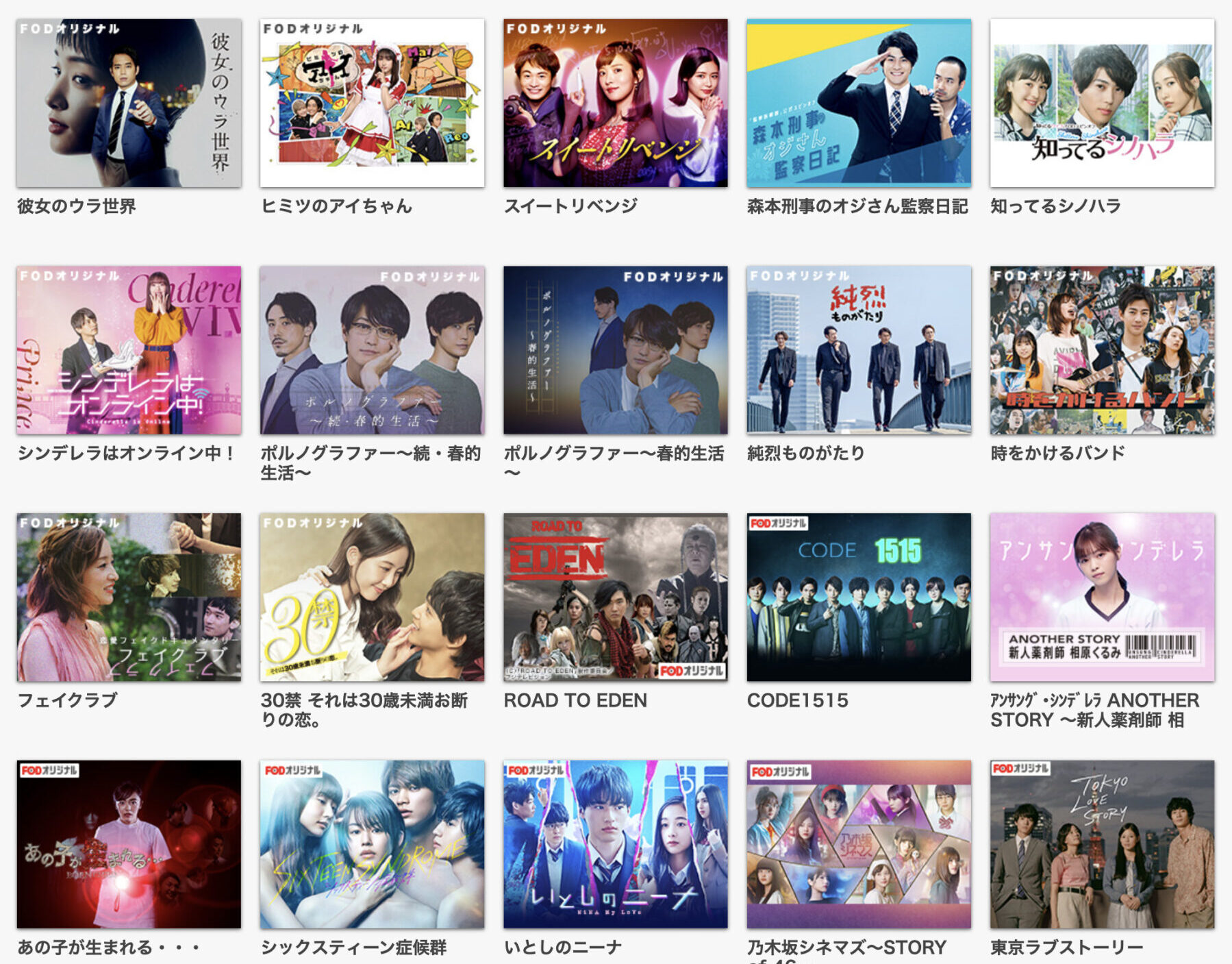Open ポルノグラファー〜続・春的生活〜
Viewport: 1232px width, 964px height.
(x=372, y=350)
